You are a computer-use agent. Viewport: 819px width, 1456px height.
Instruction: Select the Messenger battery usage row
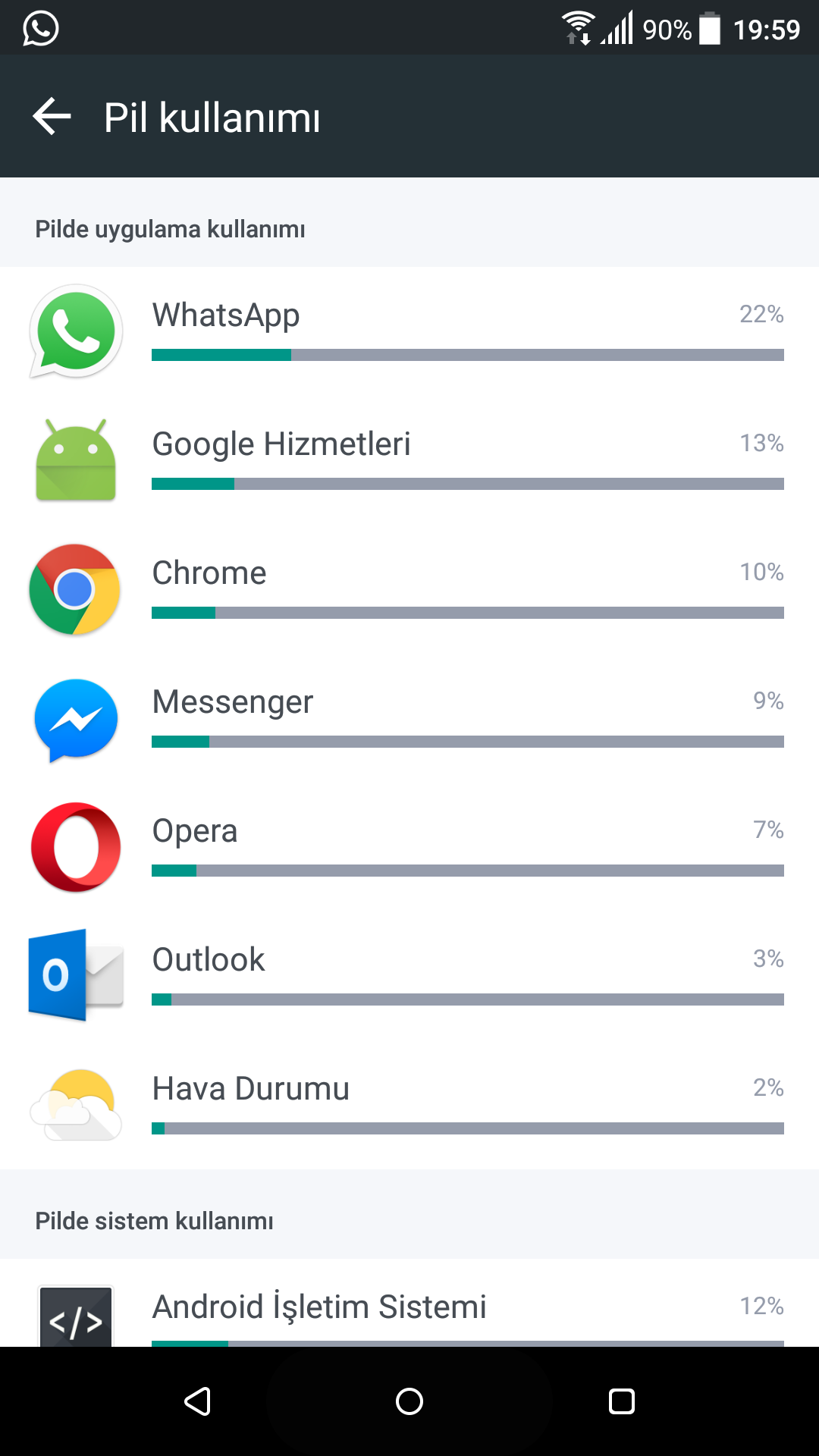tap(409, 718)
